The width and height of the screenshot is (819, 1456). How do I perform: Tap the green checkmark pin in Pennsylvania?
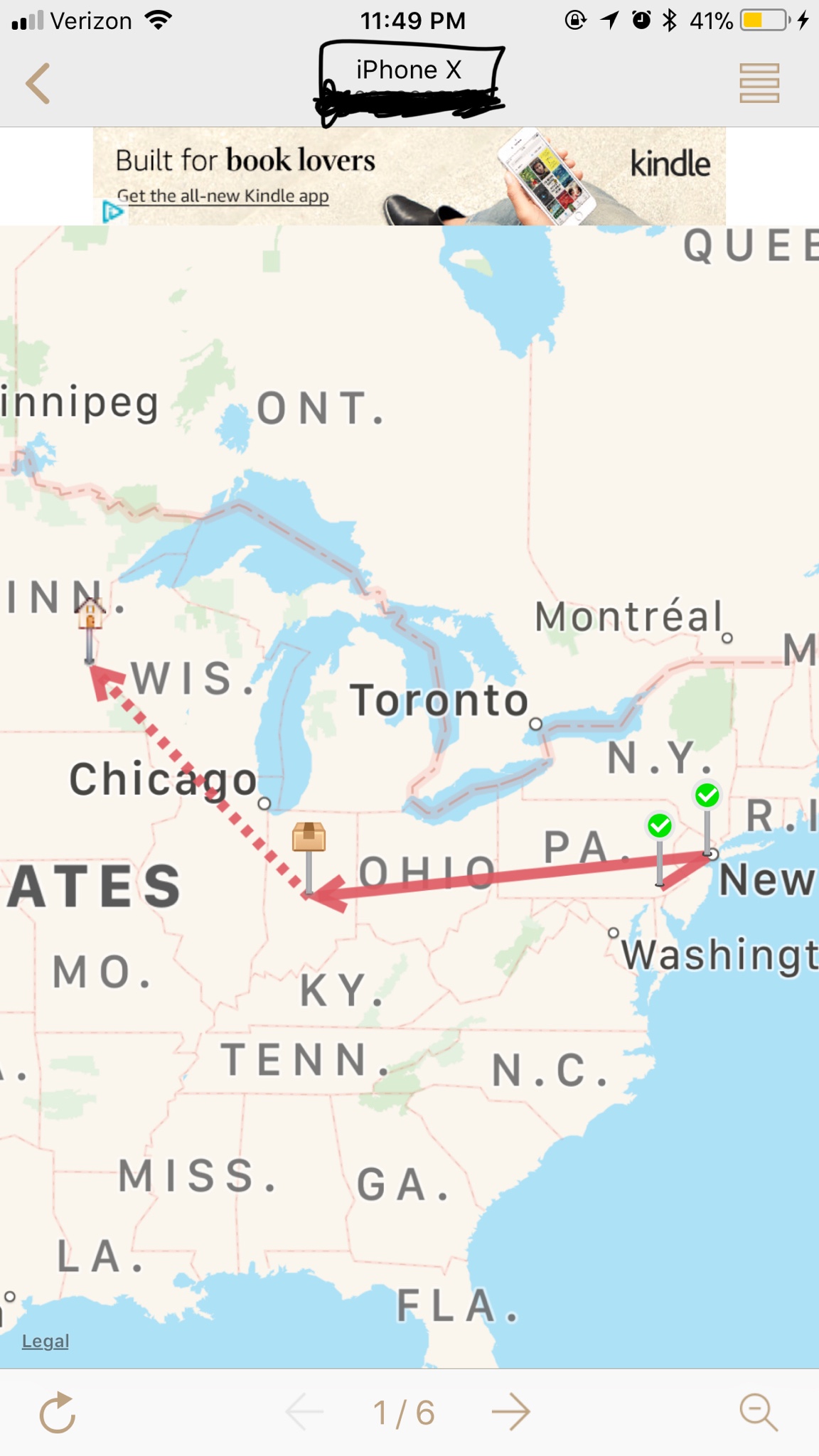click(x=660, y=825)
